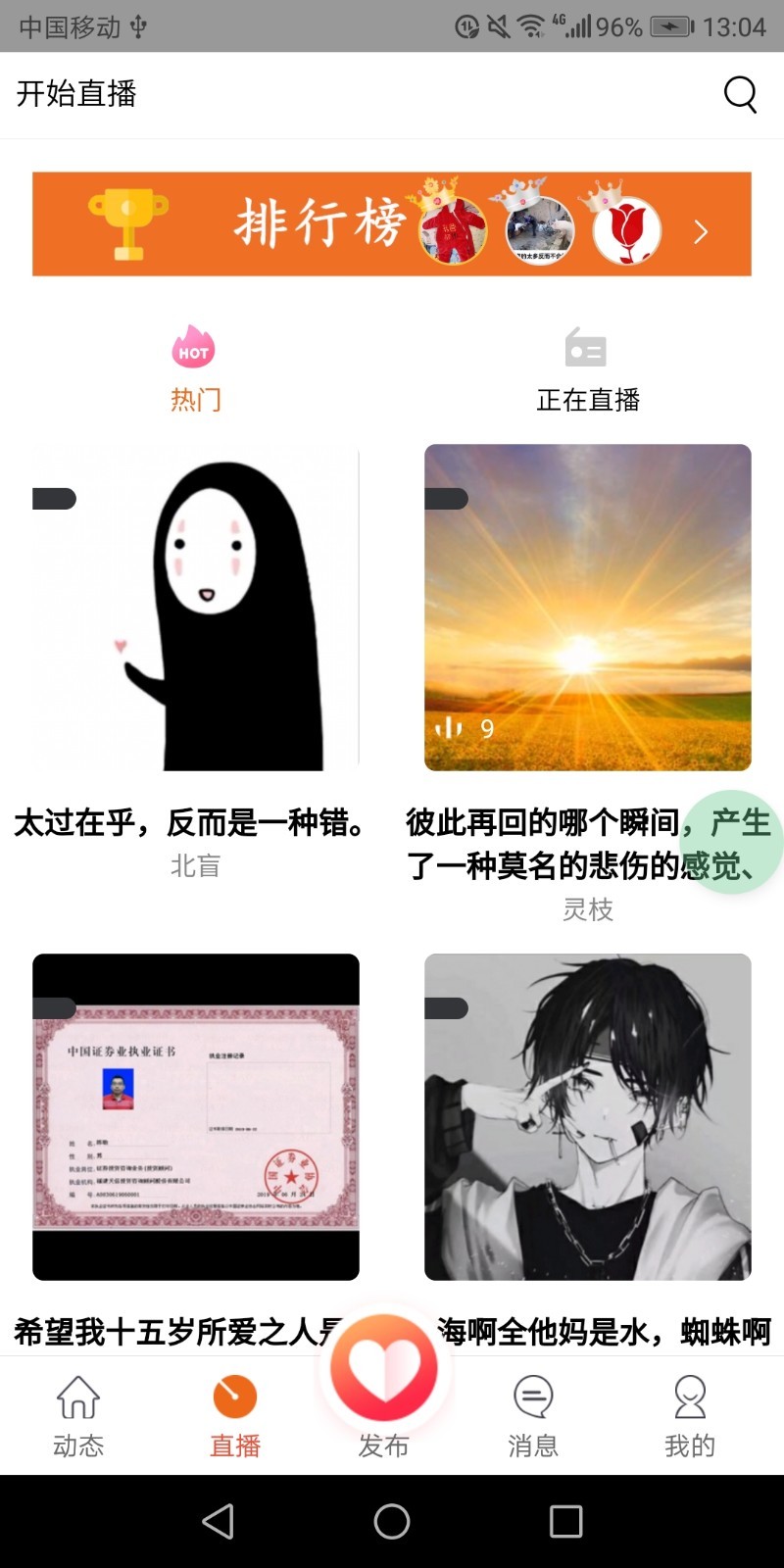Go to the 我的 profile tab
This screenshot has height=1568, width=784.
(690, 1415)
